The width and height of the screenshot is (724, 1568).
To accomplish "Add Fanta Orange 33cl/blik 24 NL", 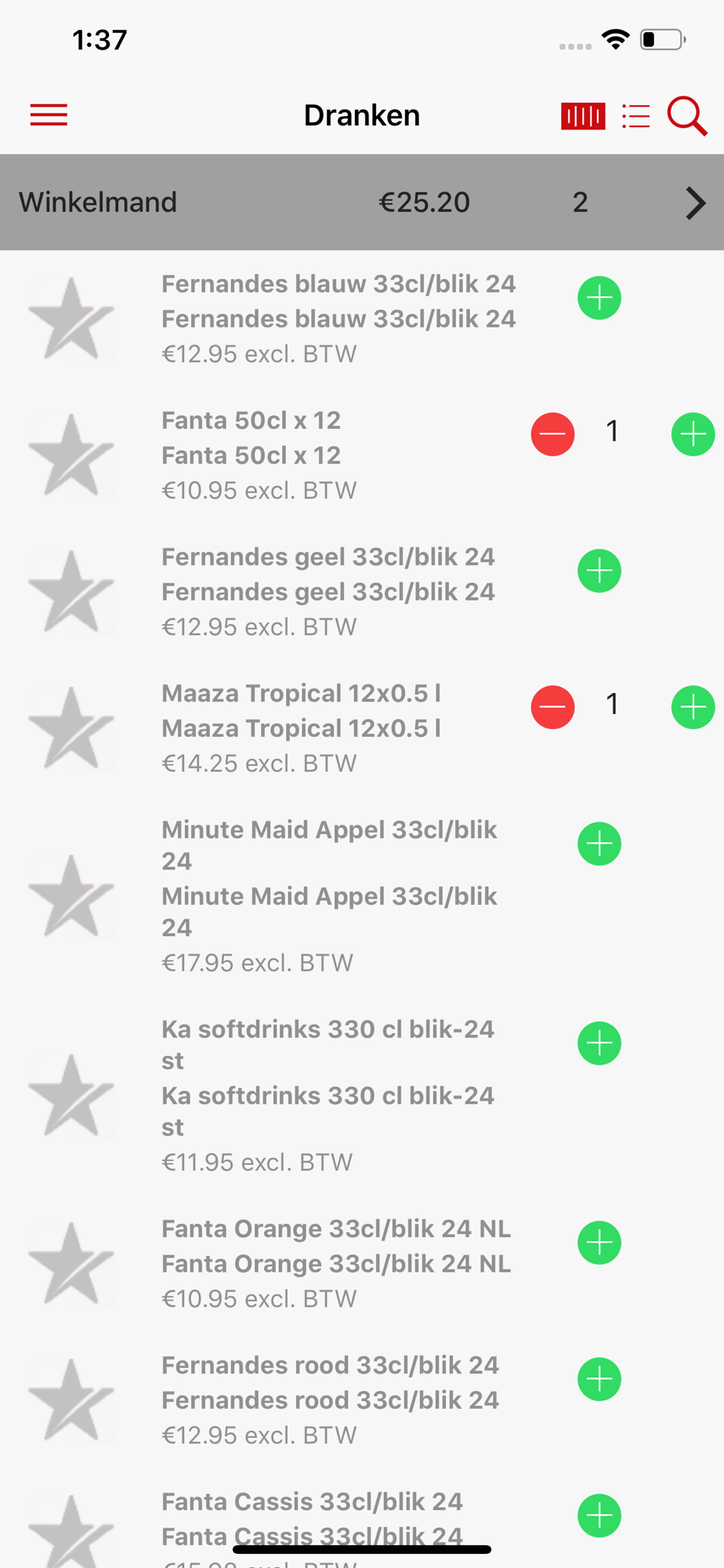I will tap(599, 1243).
